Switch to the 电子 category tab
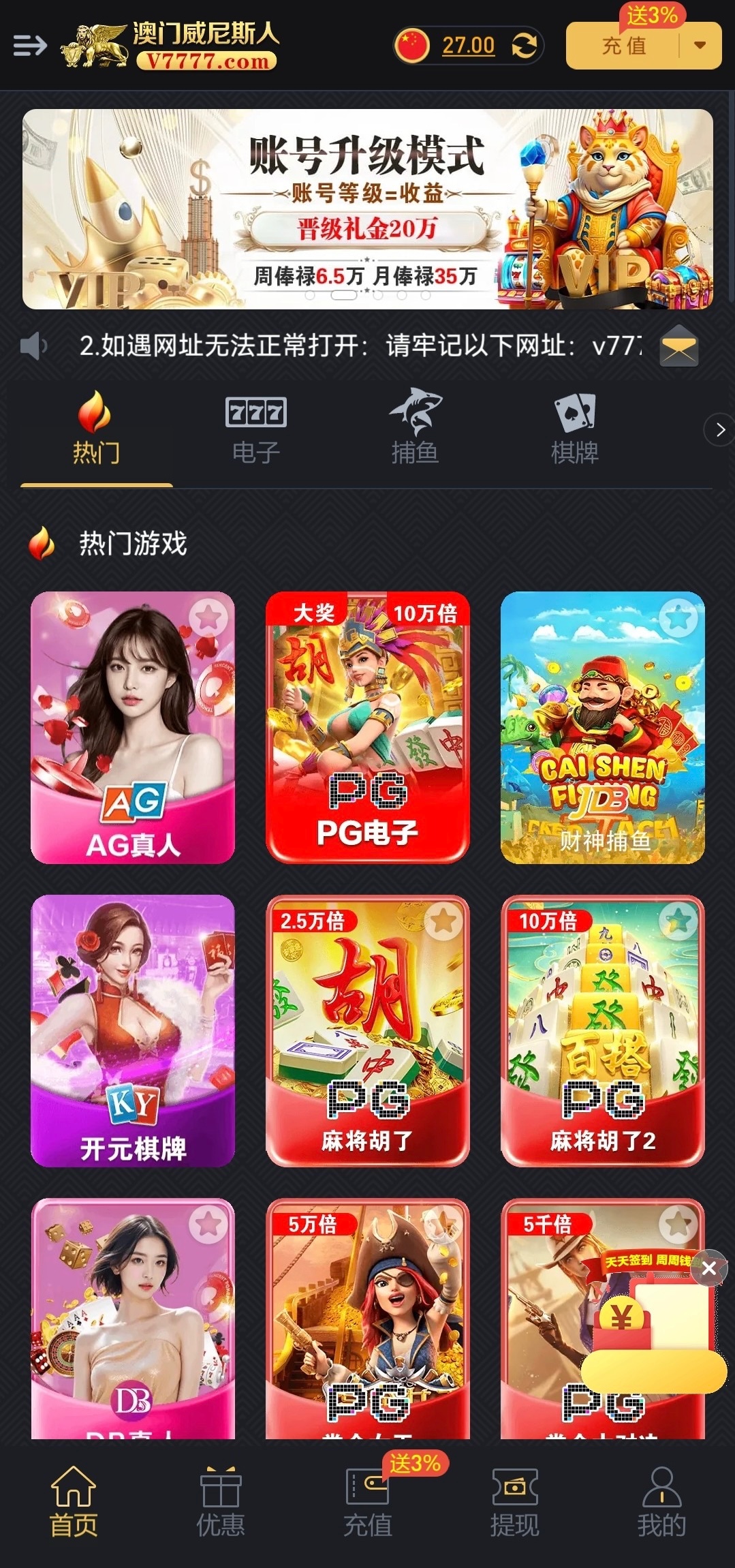The height and width of the screenshot is (1568, 735). click(255, 431)
